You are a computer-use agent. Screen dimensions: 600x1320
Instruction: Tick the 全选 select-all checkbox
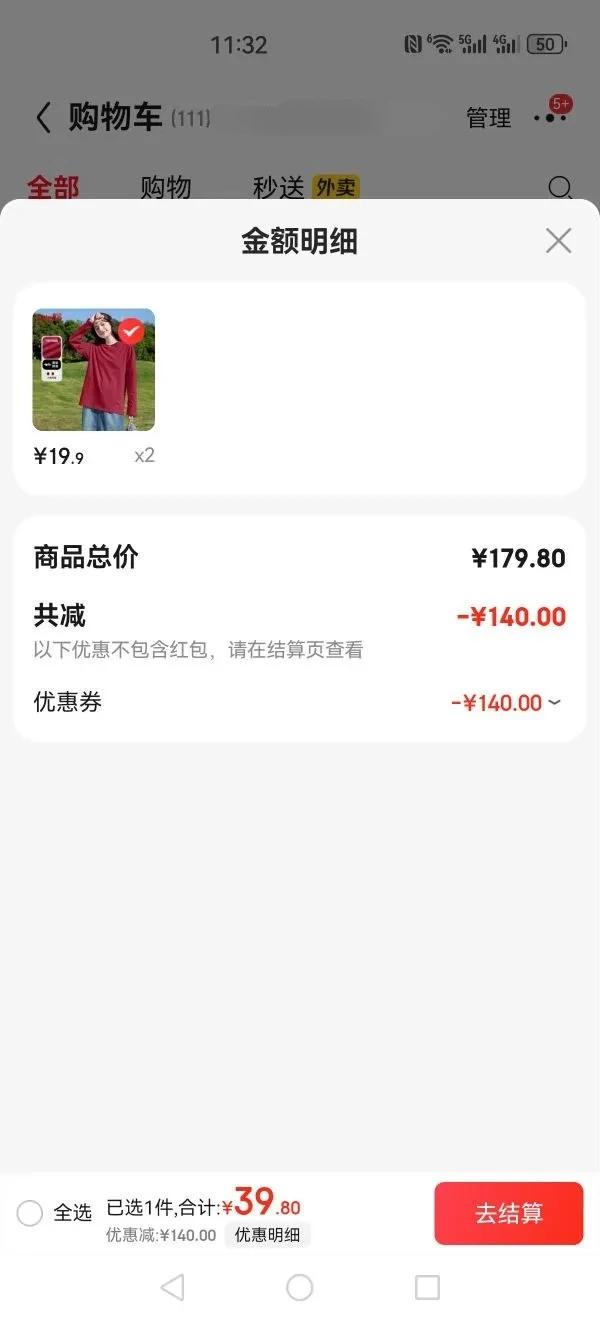coord(30,1213)
